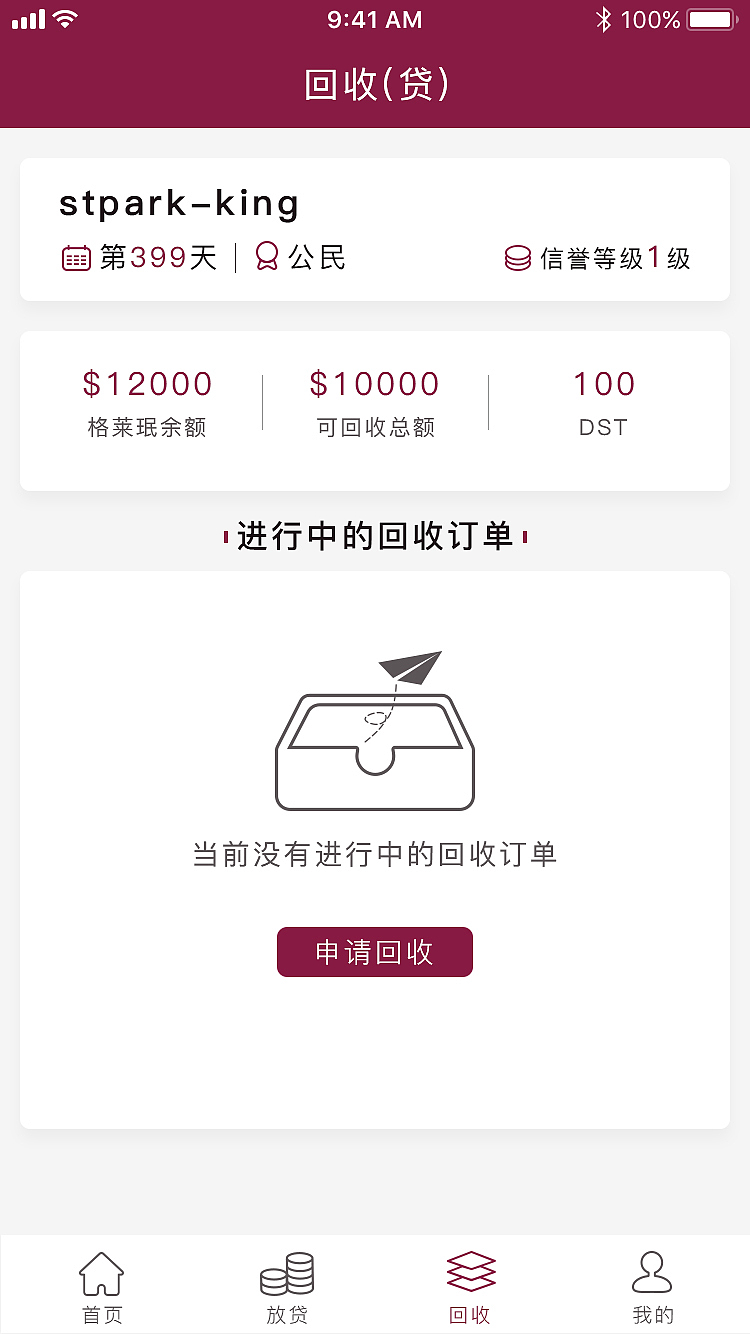750x1334 pixels.
Task: Open the 放贷 tab
Action: pyautogui.click(x=287, y=1287)
